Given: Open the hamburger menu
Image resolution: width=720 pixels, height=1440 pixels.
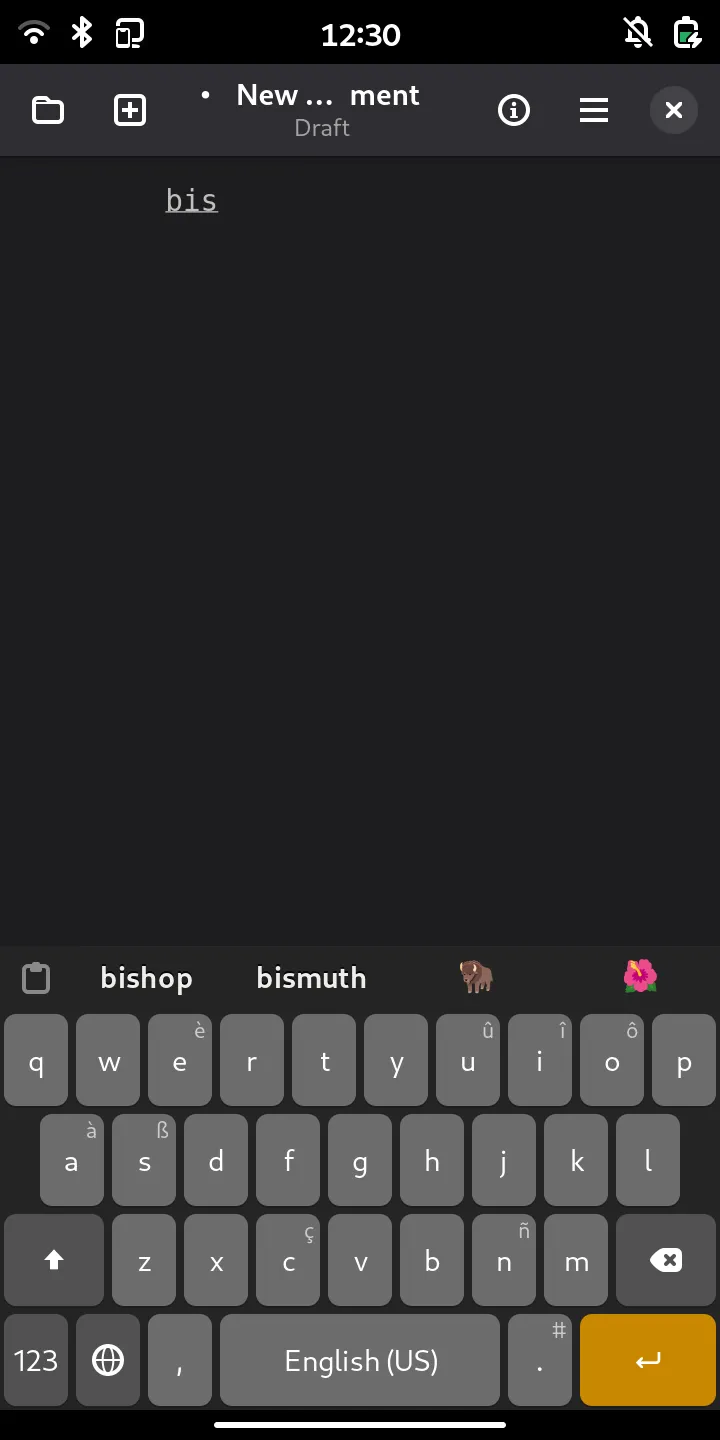Looking at the screenshot, I should pos(594,110).
